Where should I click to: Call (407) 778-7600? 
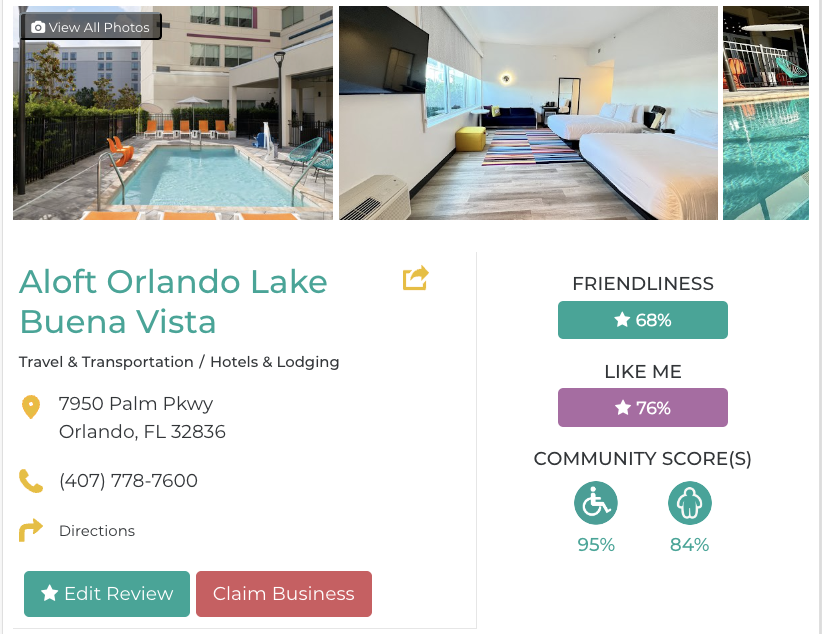pyautogui.click(x=128, y=481)
